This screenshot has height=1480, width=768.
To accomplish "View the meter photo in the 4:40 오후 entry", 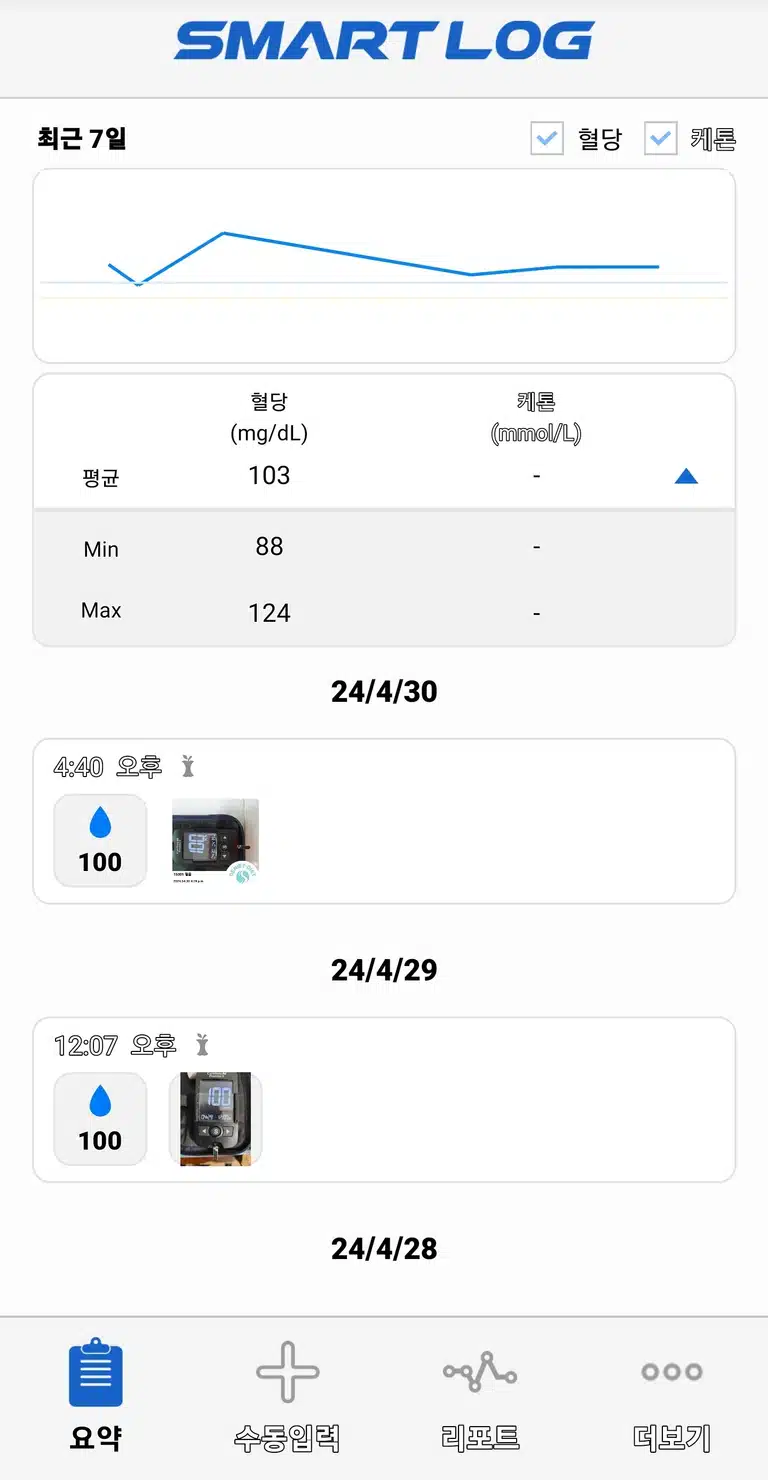I will point(216,841).
